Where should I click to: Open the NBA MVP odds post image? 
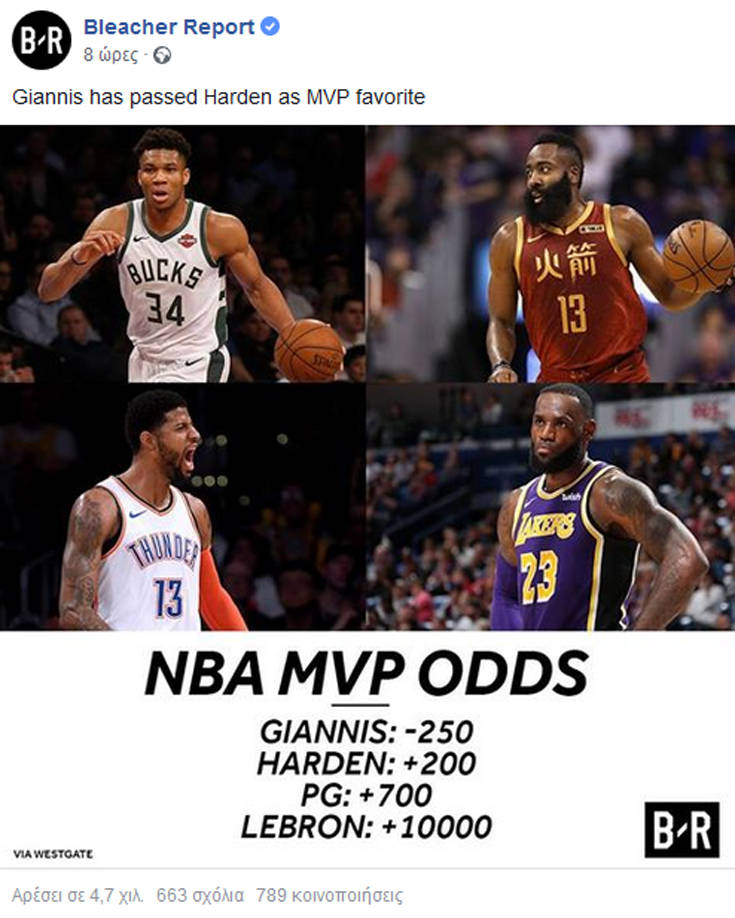367,495
